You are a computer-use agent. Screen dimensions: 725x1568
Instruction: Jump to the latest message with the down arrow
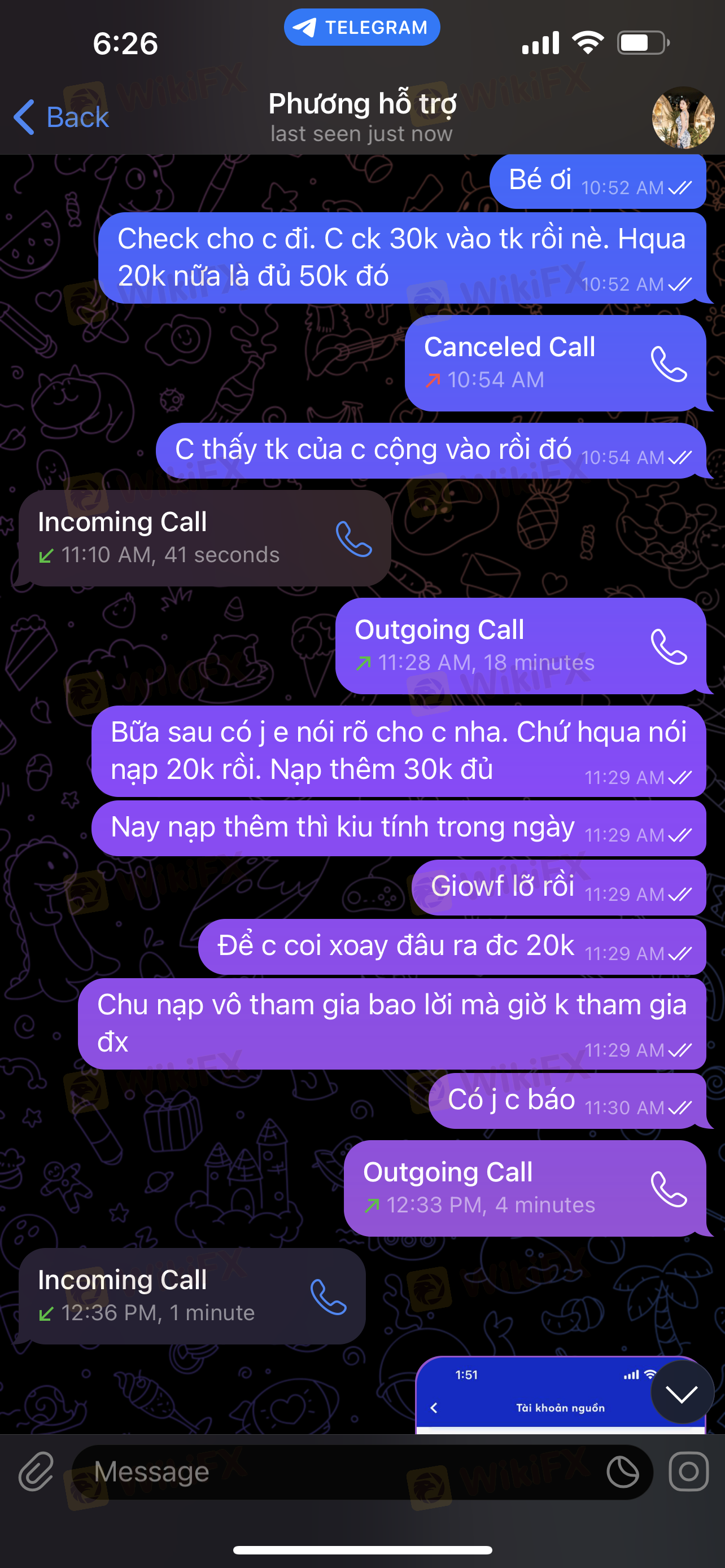click(x=682, y=1392)
